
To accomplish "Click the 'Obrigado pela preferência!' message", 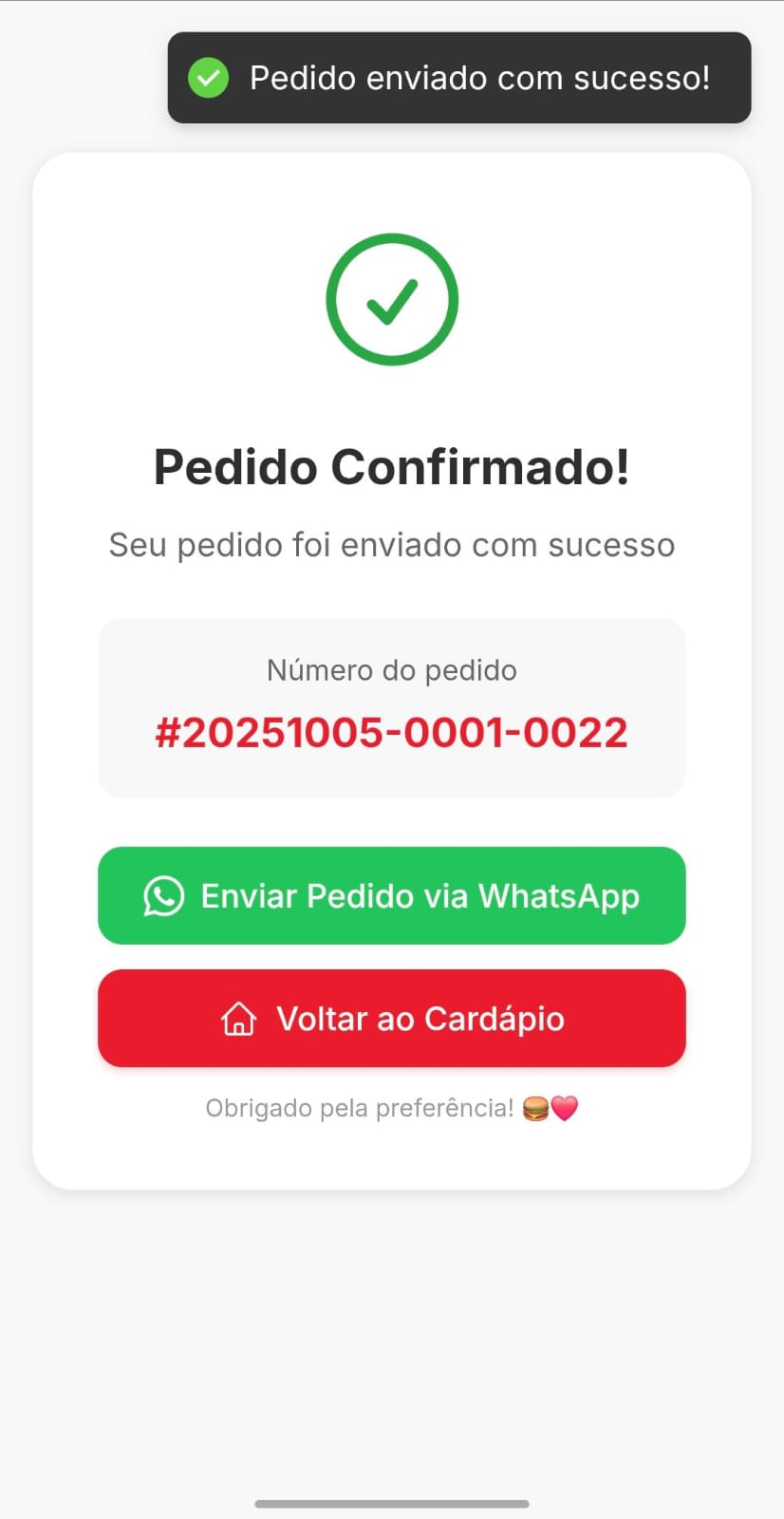I will tap(361, 1107).
